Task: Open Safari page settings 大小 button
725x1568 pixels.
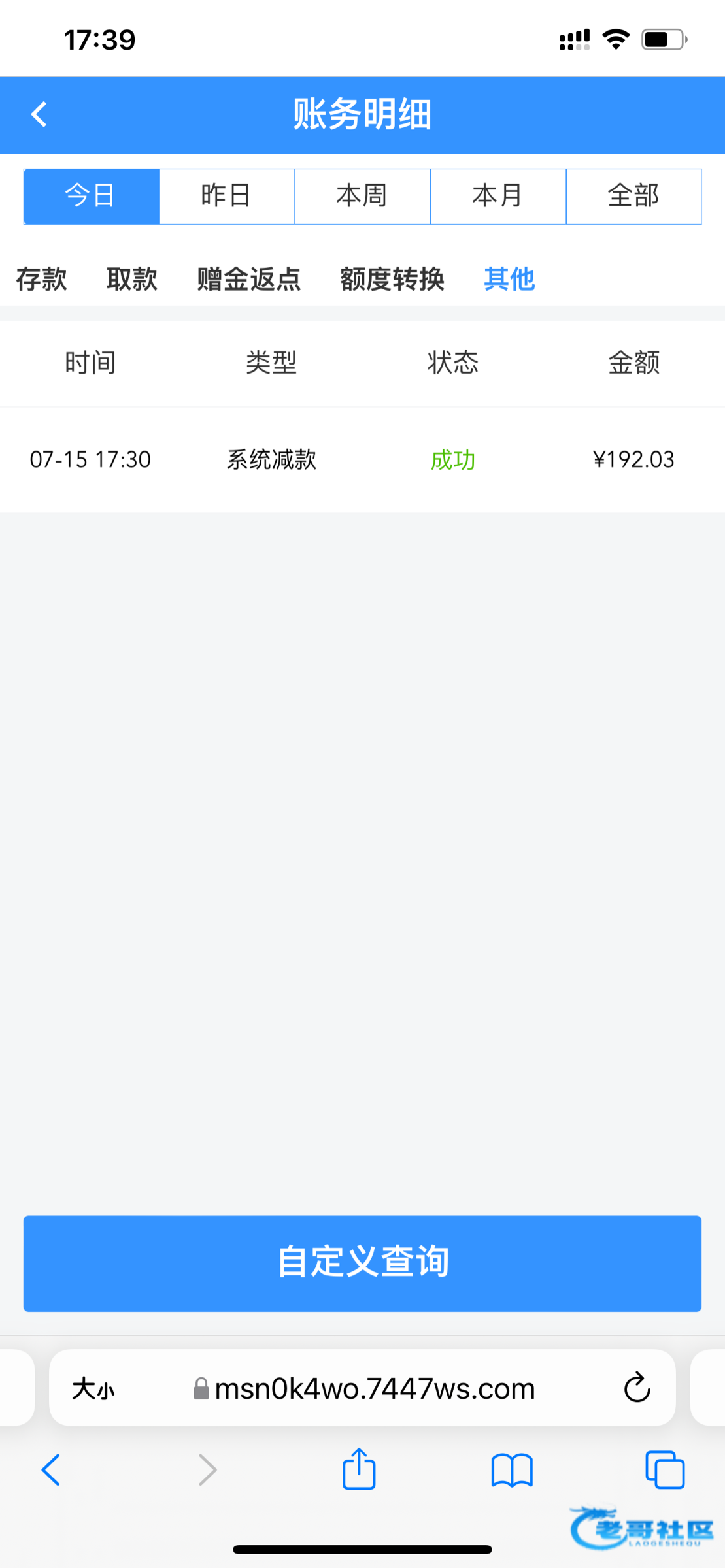Action: click(93, 1388)
